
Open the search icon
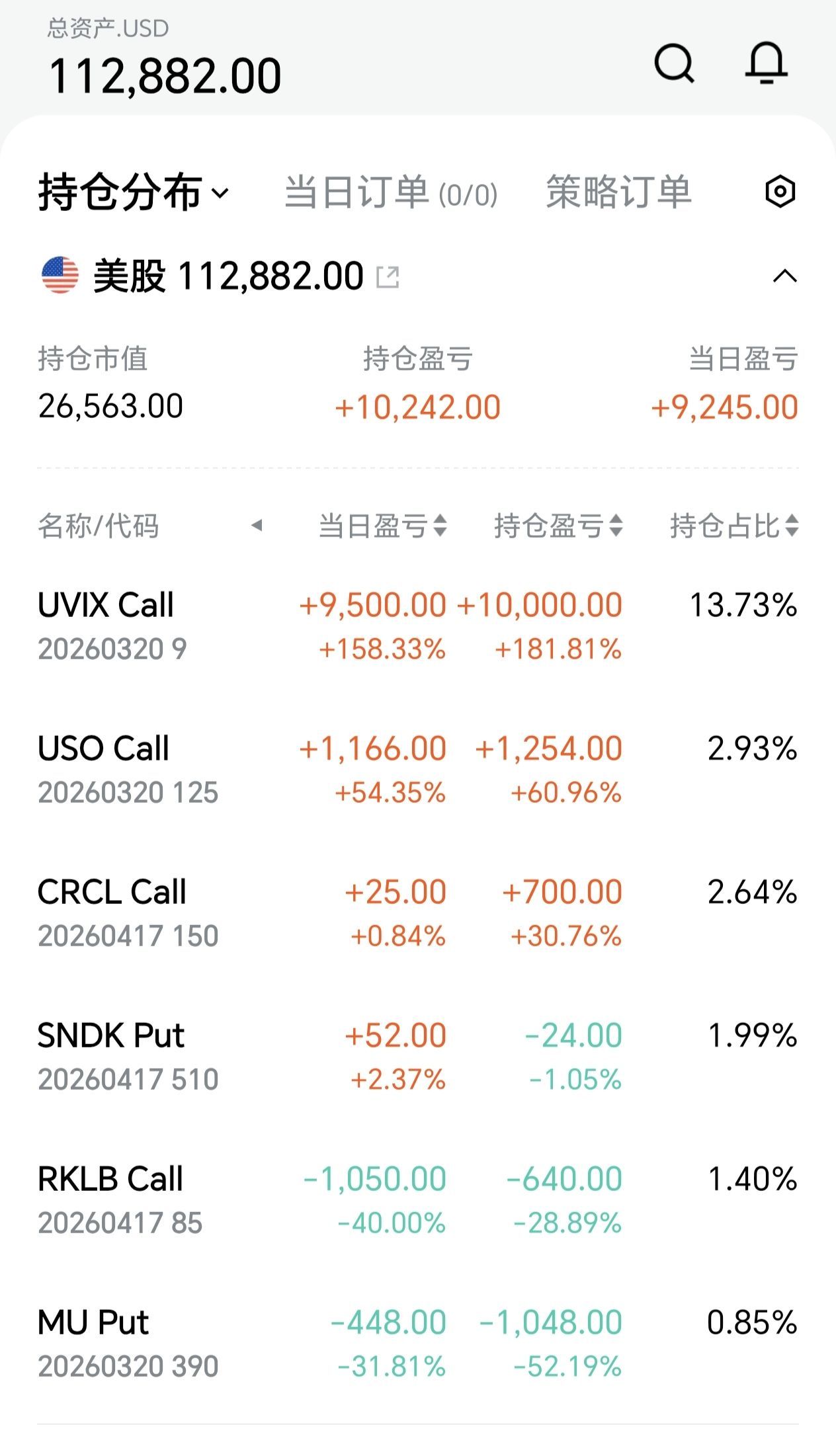click(x=674, y=63)
